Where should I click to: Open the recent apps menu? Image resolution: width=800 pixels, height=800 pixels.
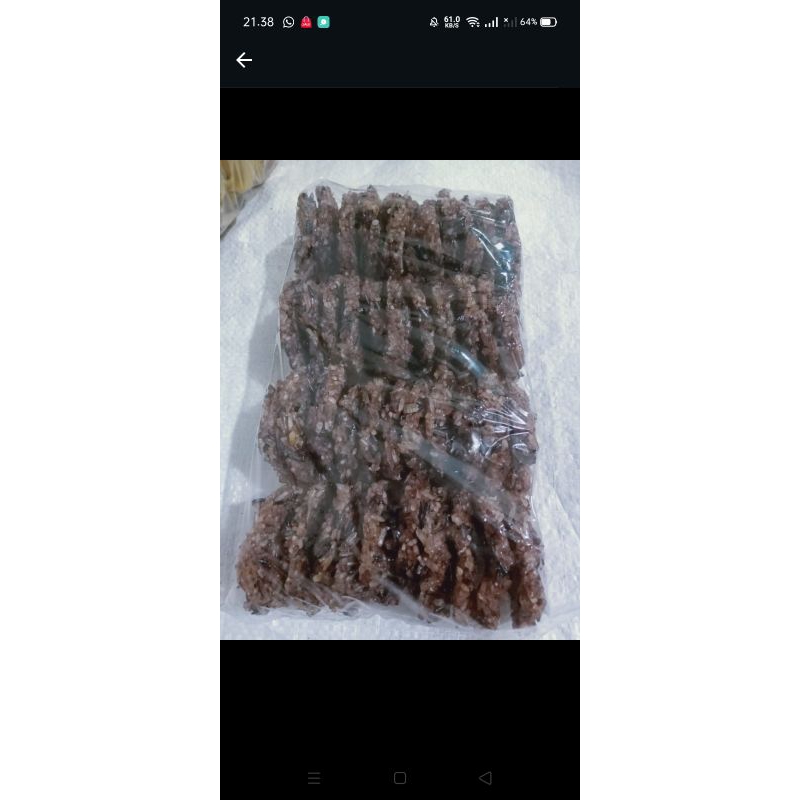314,778
